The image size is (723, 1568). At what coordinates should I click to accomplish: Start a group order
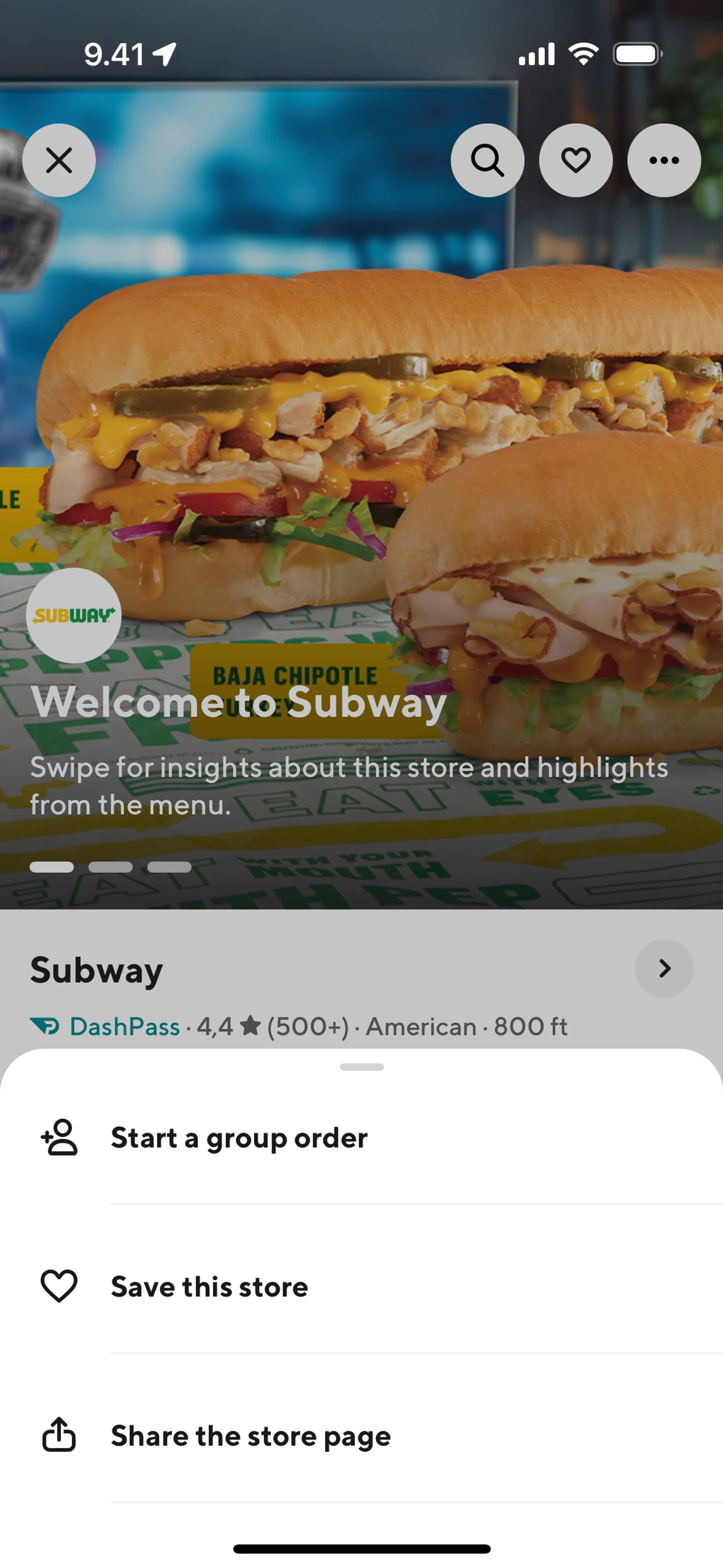click(x=239, y=1137)
